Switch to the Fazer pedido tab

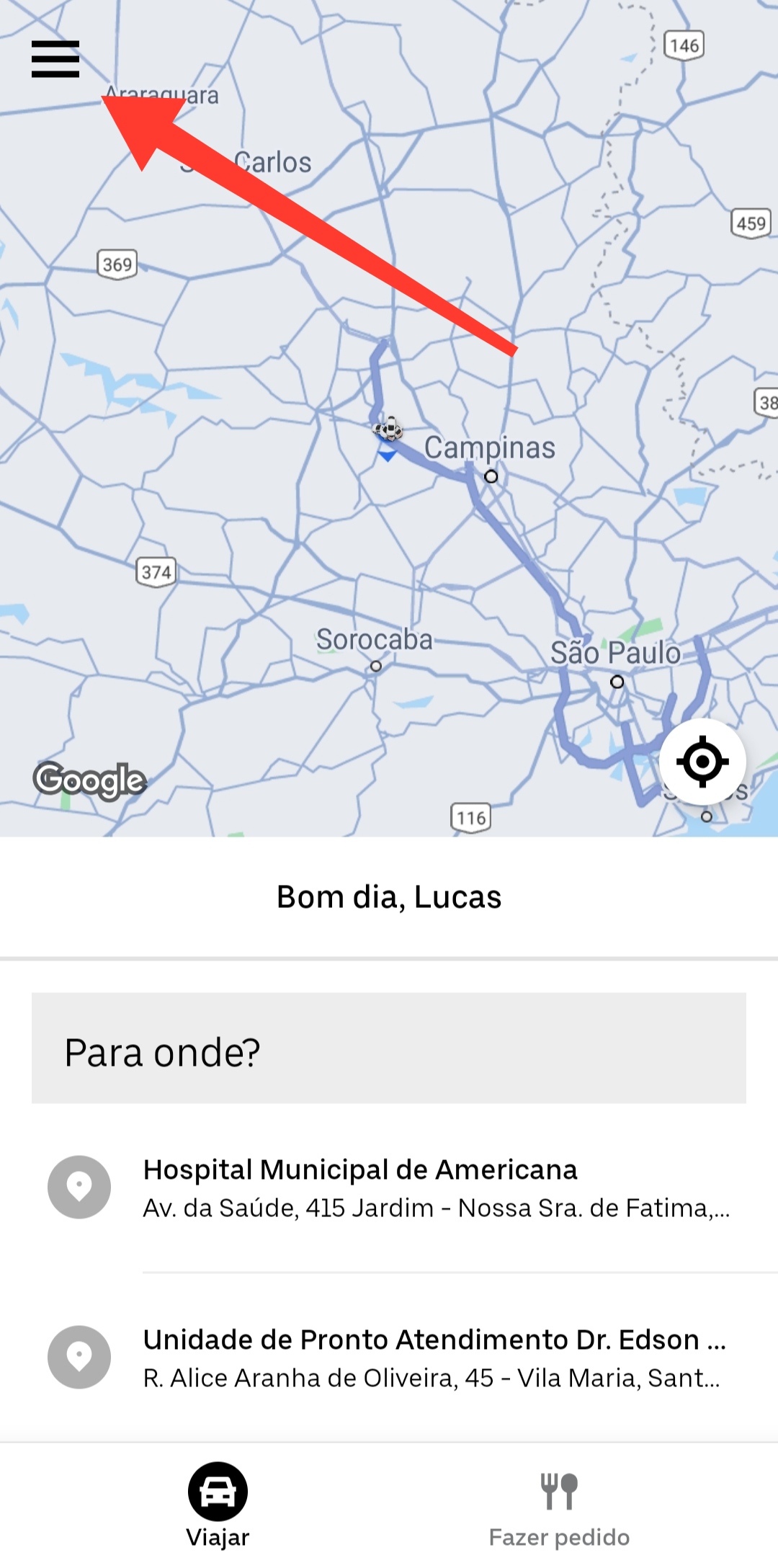559,1505
